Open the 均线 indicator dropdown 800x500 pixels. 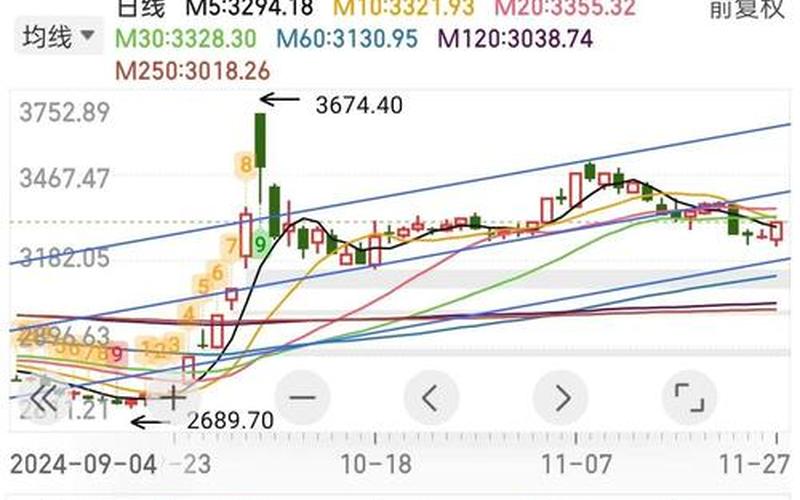tap(58, 39)
